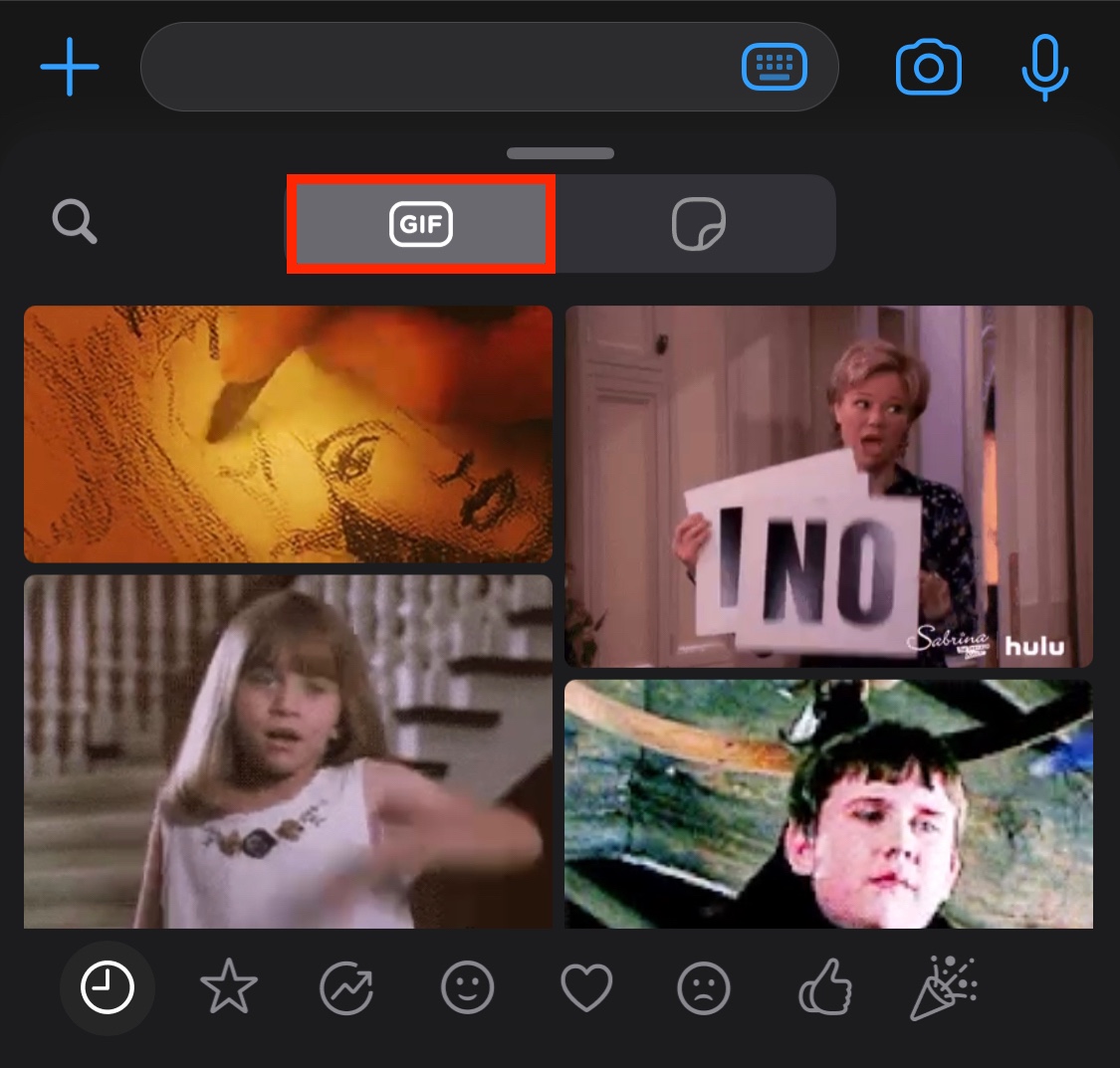View trending GIFs category

point(346,988)
